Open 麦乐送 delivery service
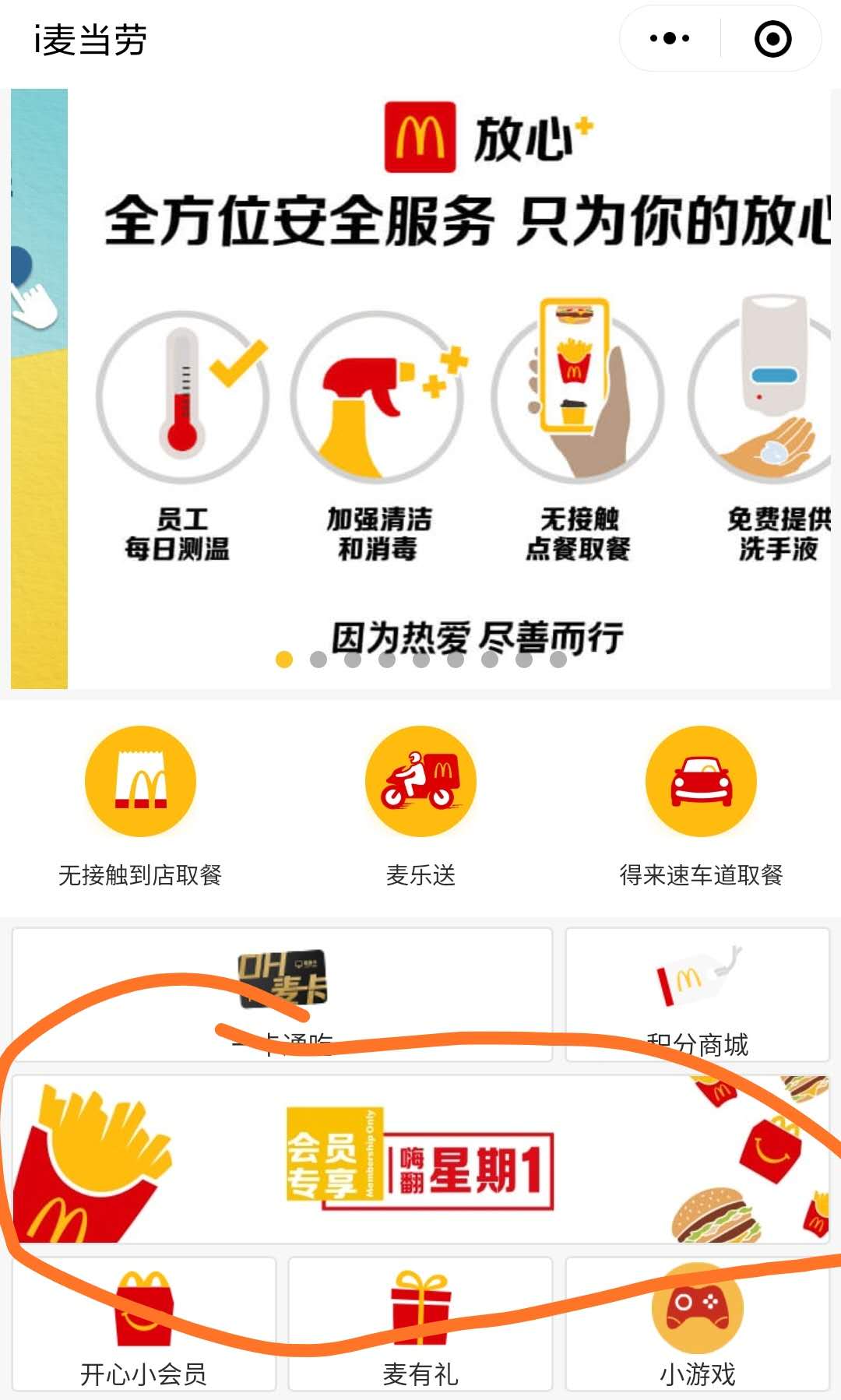Viewport: 841px width, 1400px height. pos(420,806)
